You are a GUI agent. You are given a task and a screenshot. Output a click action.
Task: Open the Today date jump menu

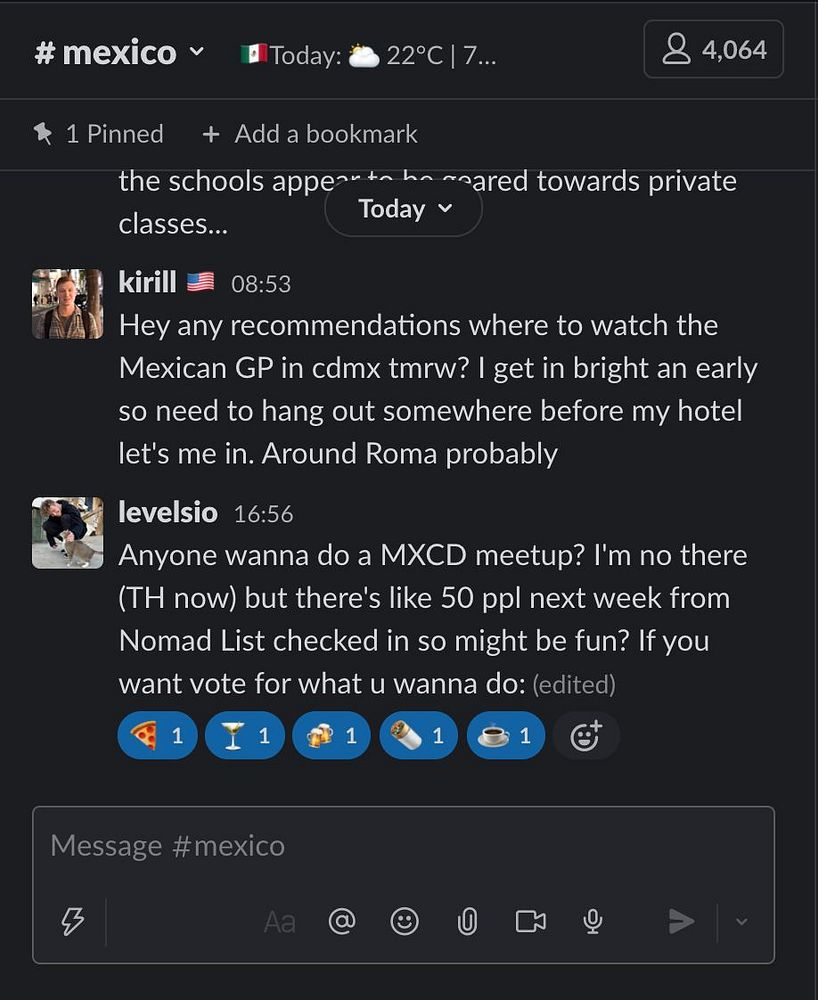coord(404,209)
